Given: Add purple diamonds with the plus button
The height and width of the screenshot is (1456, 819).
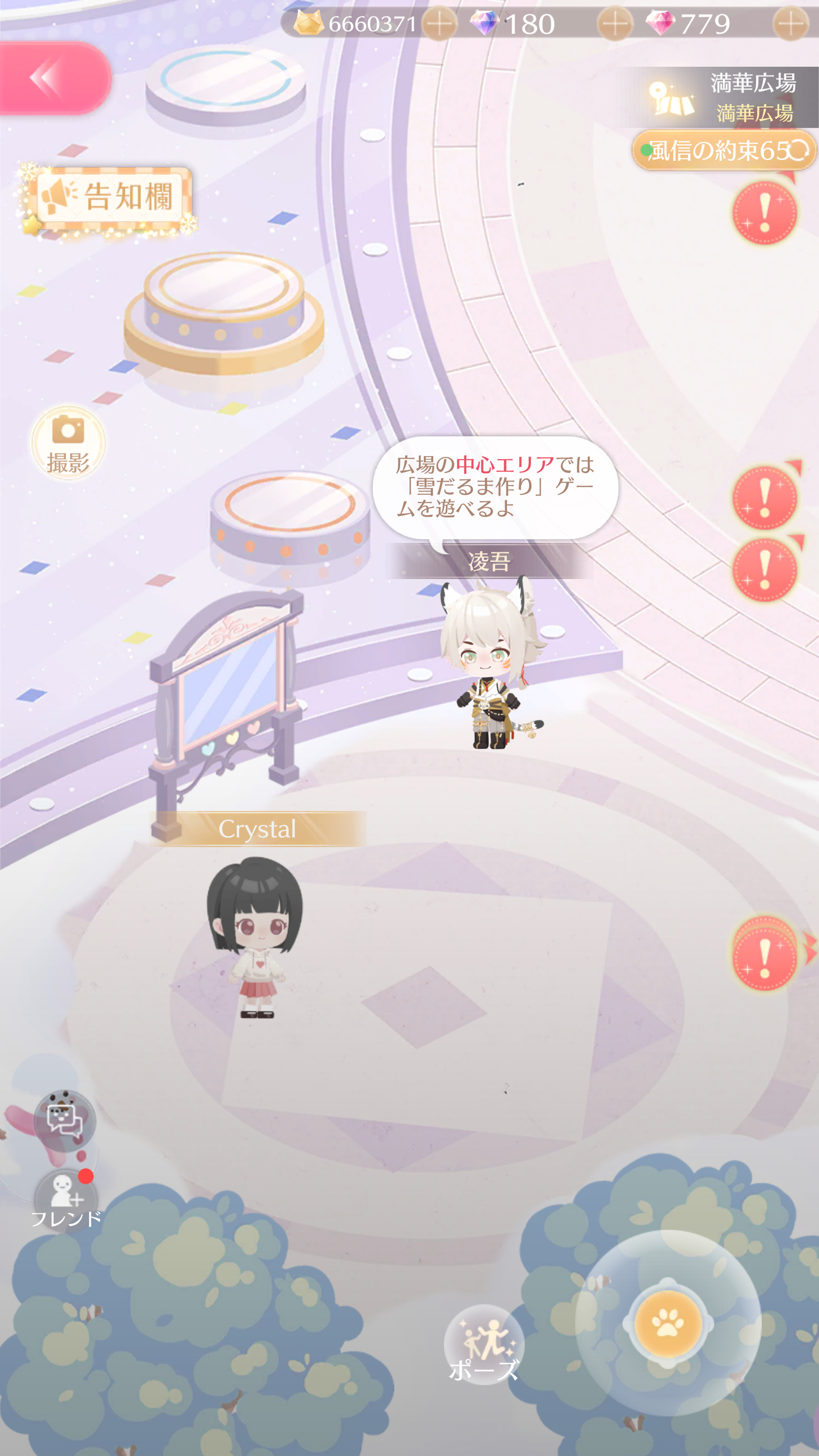Looking at the screenshot, I should click(615, 24).
